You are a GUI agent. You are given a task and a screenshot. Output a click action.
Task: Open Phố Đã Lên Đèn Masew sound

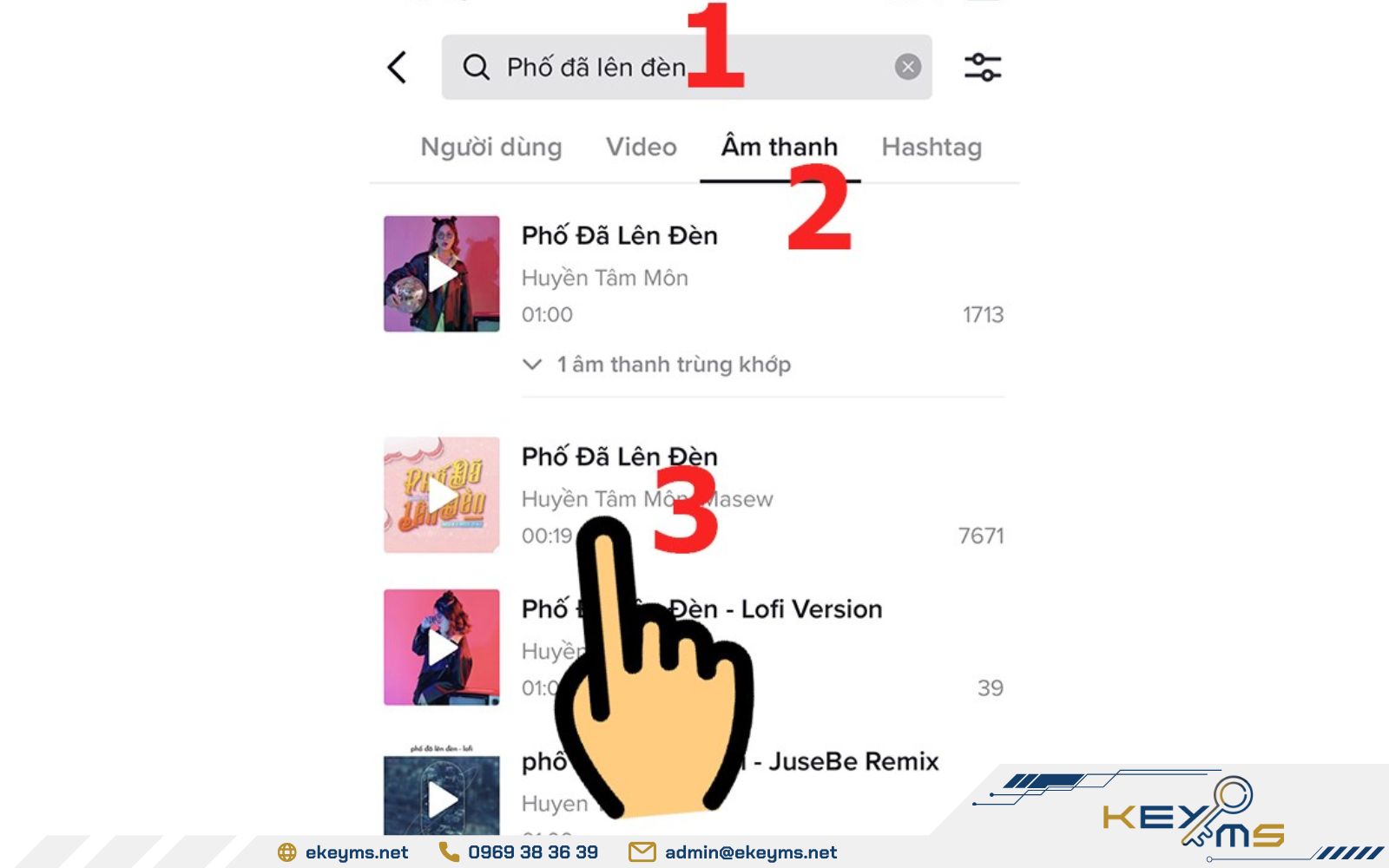[619, 457]
